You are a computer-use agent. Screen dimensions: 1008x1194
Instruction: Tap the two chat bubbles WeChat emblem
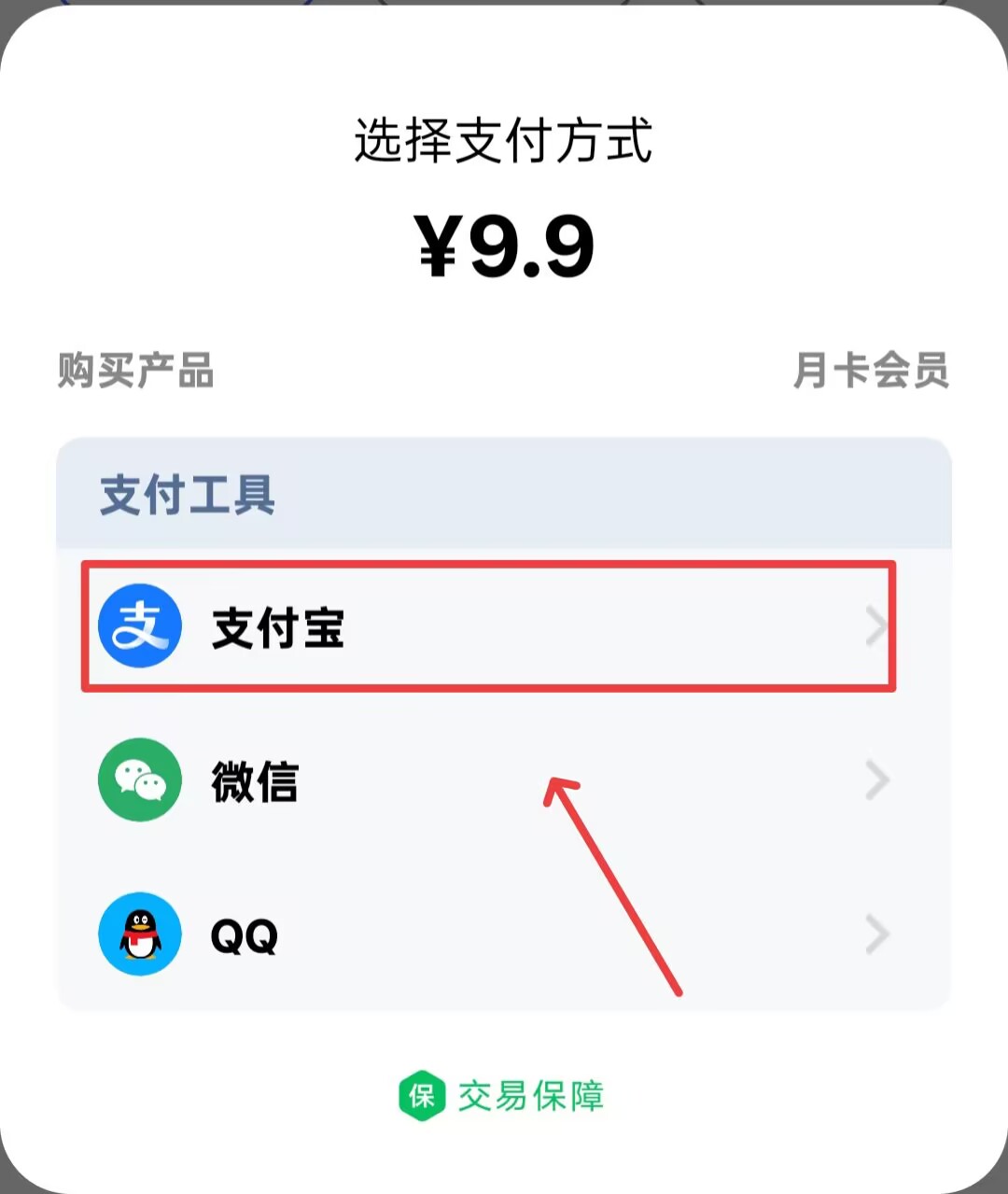[x=138, y=780]
